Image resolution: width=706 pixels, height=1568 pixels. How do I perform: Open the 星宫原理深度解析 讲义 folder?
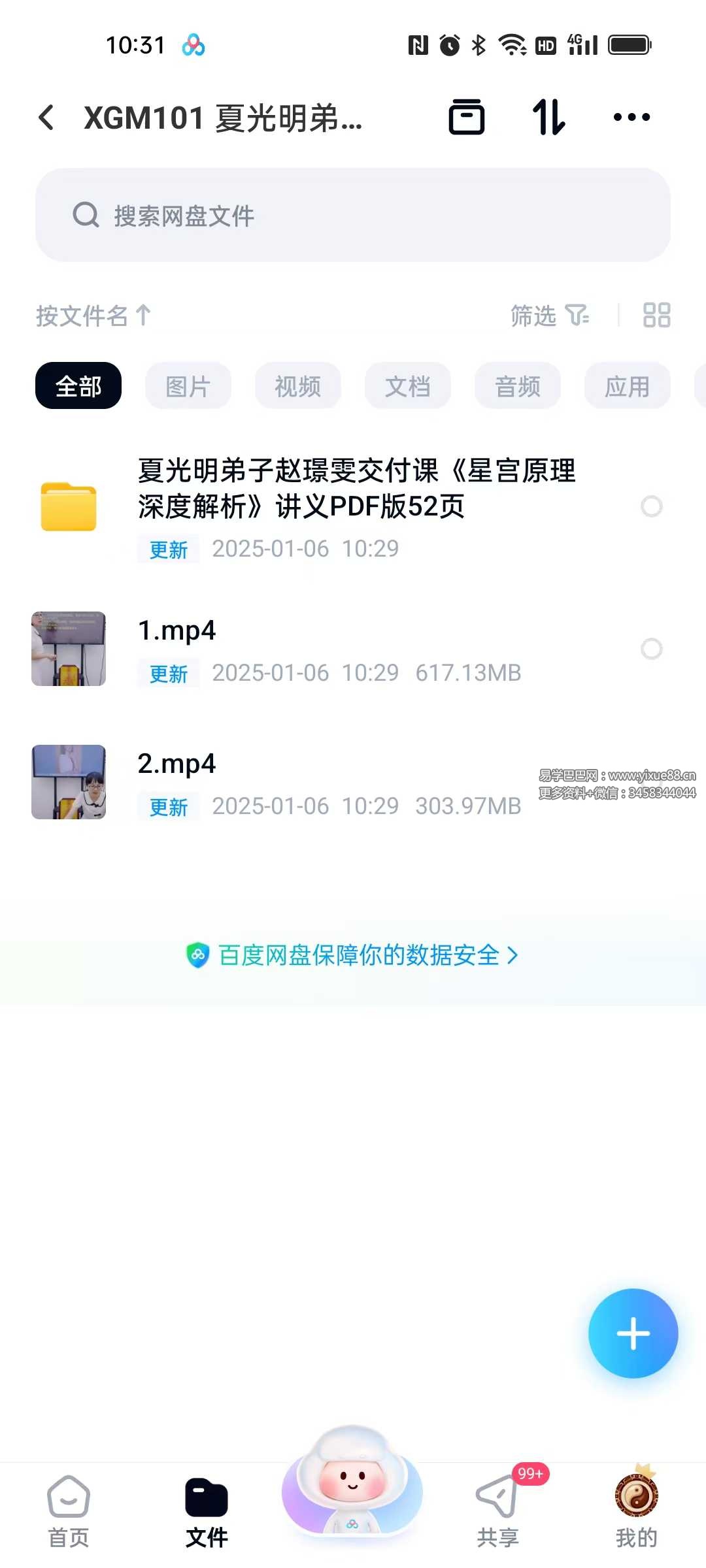[x=356, y=488]
